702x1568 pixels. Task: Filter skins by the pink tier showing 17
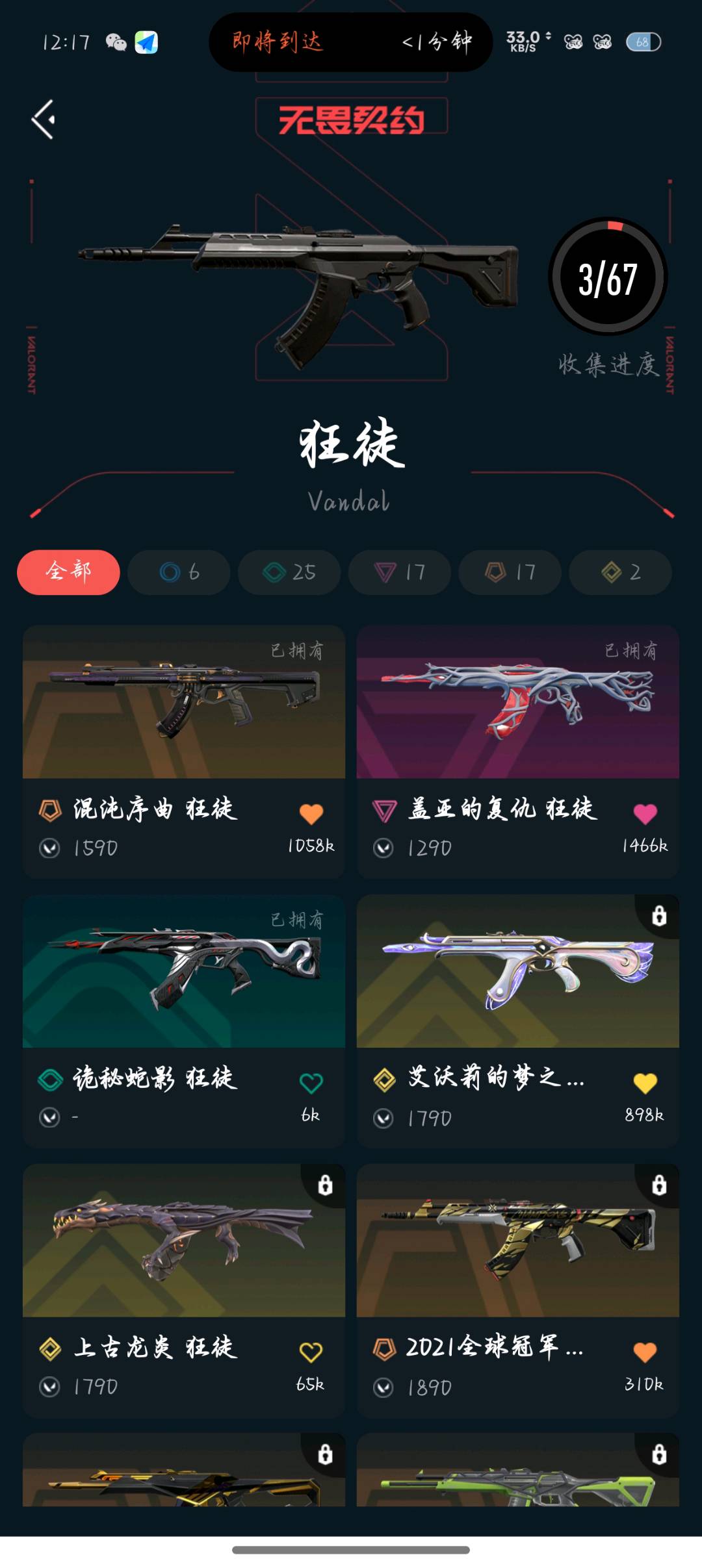(x=400, y=572)
